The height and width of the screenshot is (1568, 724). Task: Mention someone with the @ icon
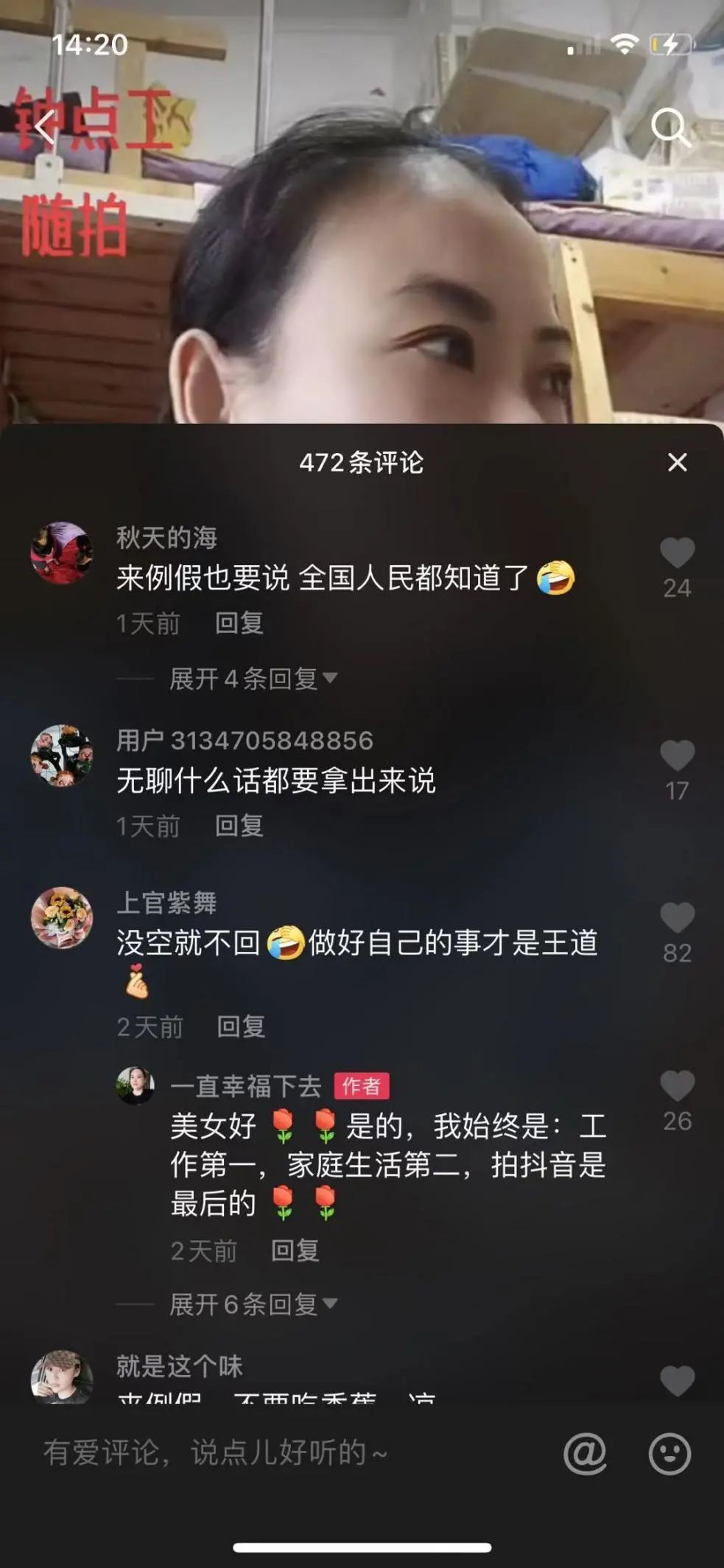coord(586,1453)
